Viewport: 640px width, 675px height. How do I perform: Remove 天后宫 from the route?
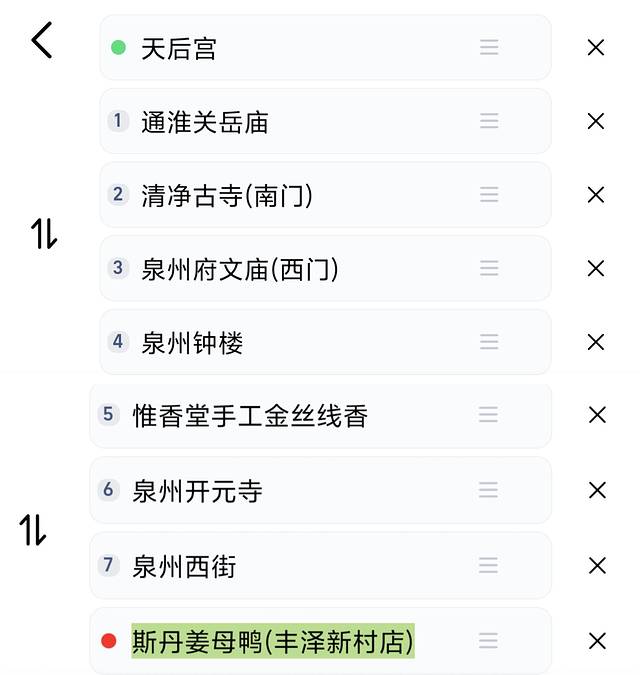click(596, 47)
